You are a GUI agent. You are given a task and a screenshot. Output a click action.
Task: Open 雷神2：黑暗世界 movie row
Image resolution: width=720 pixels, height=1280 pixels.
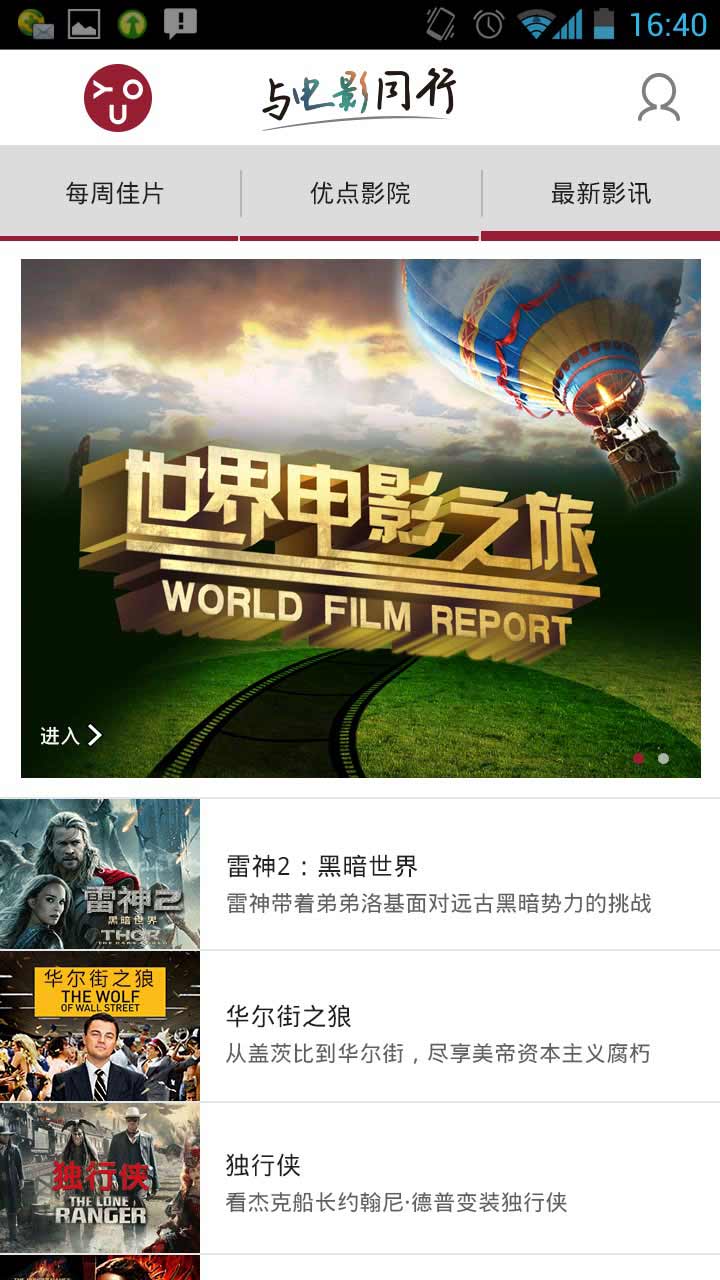click(x=360, y=875)
